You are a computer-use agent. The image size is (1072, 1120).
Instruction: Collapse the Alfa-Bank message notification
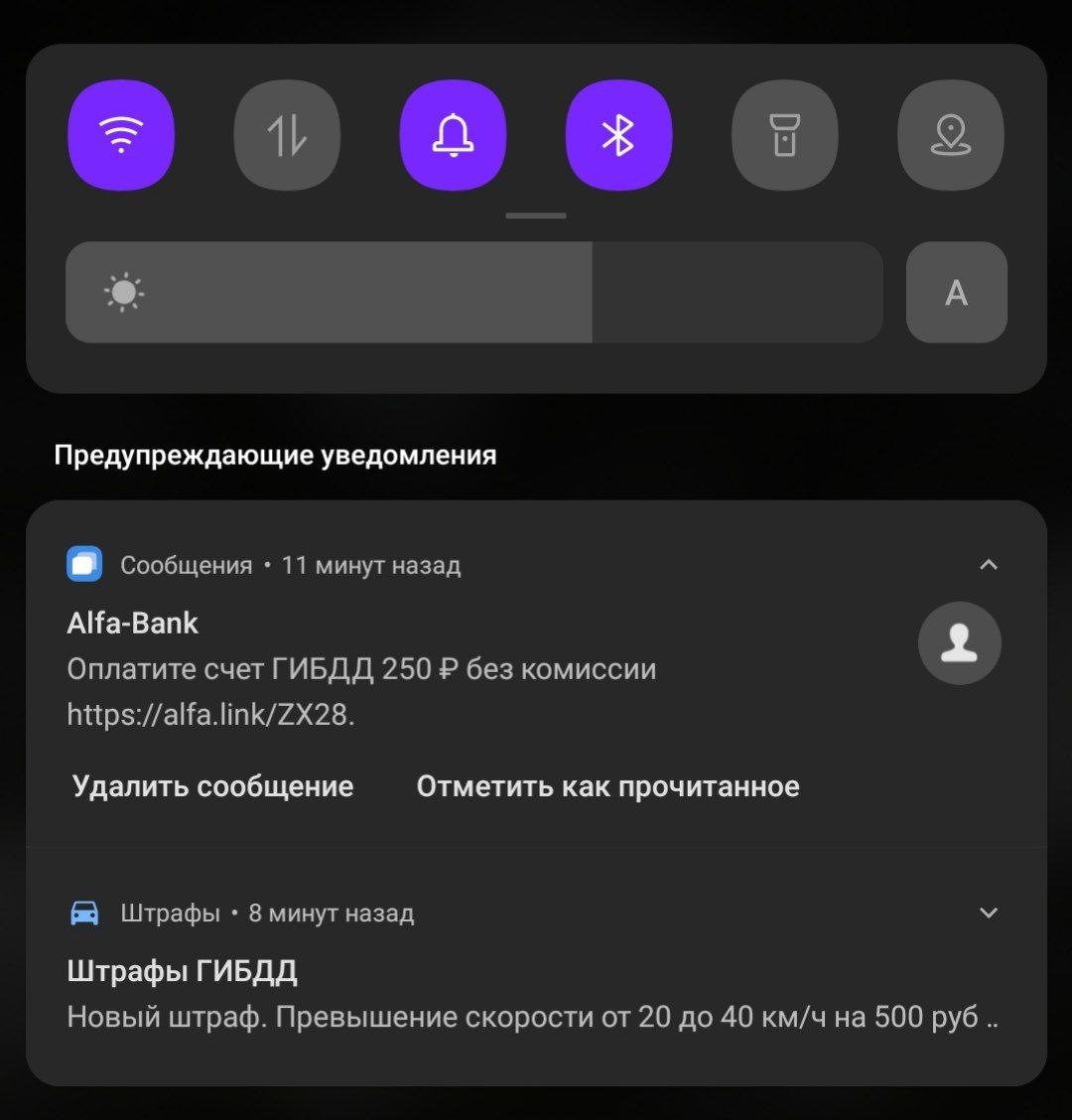(x=988, y=565)
